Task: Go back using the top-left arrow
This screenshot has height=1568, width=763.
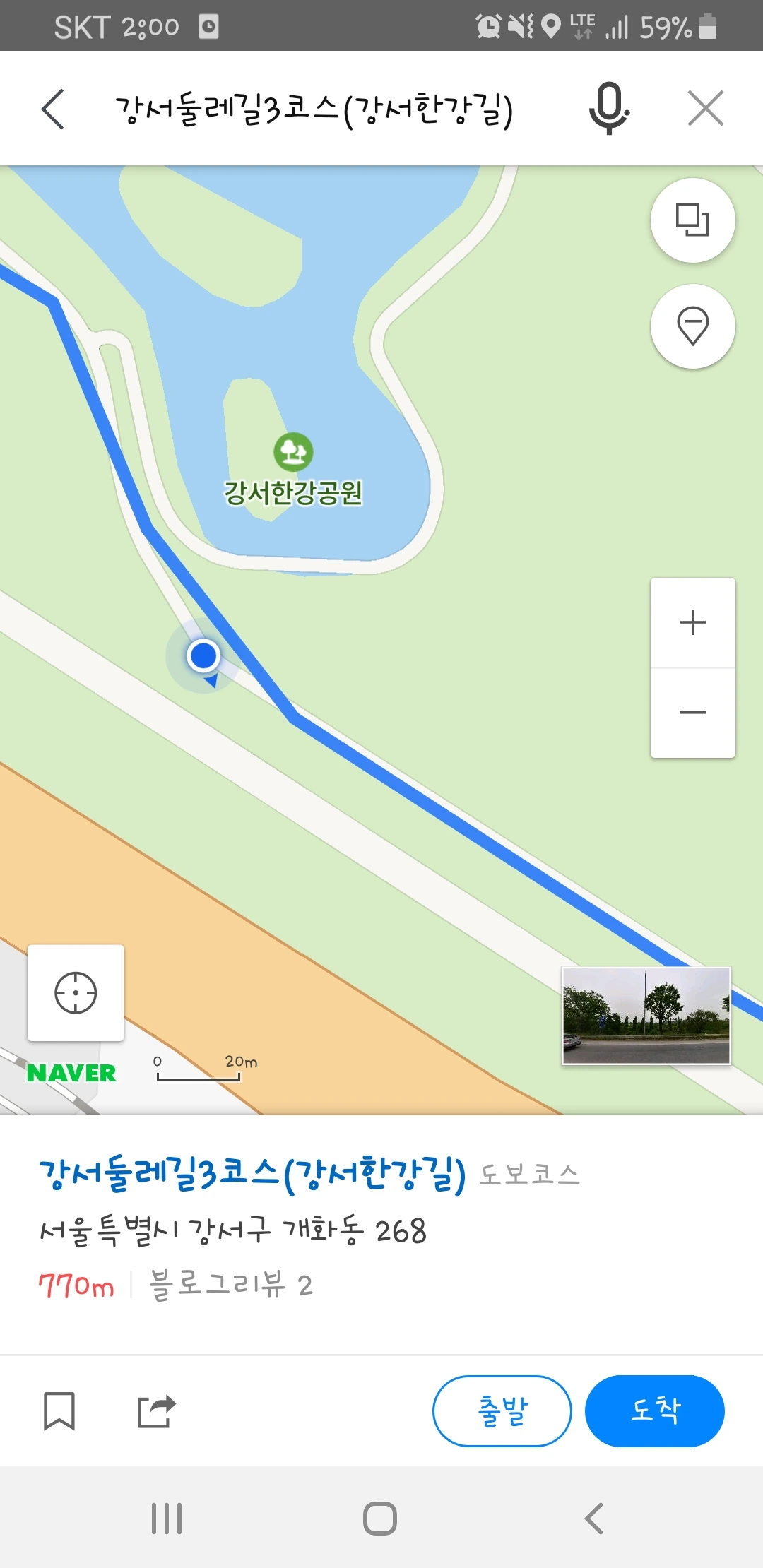Action: pos(53,109)
